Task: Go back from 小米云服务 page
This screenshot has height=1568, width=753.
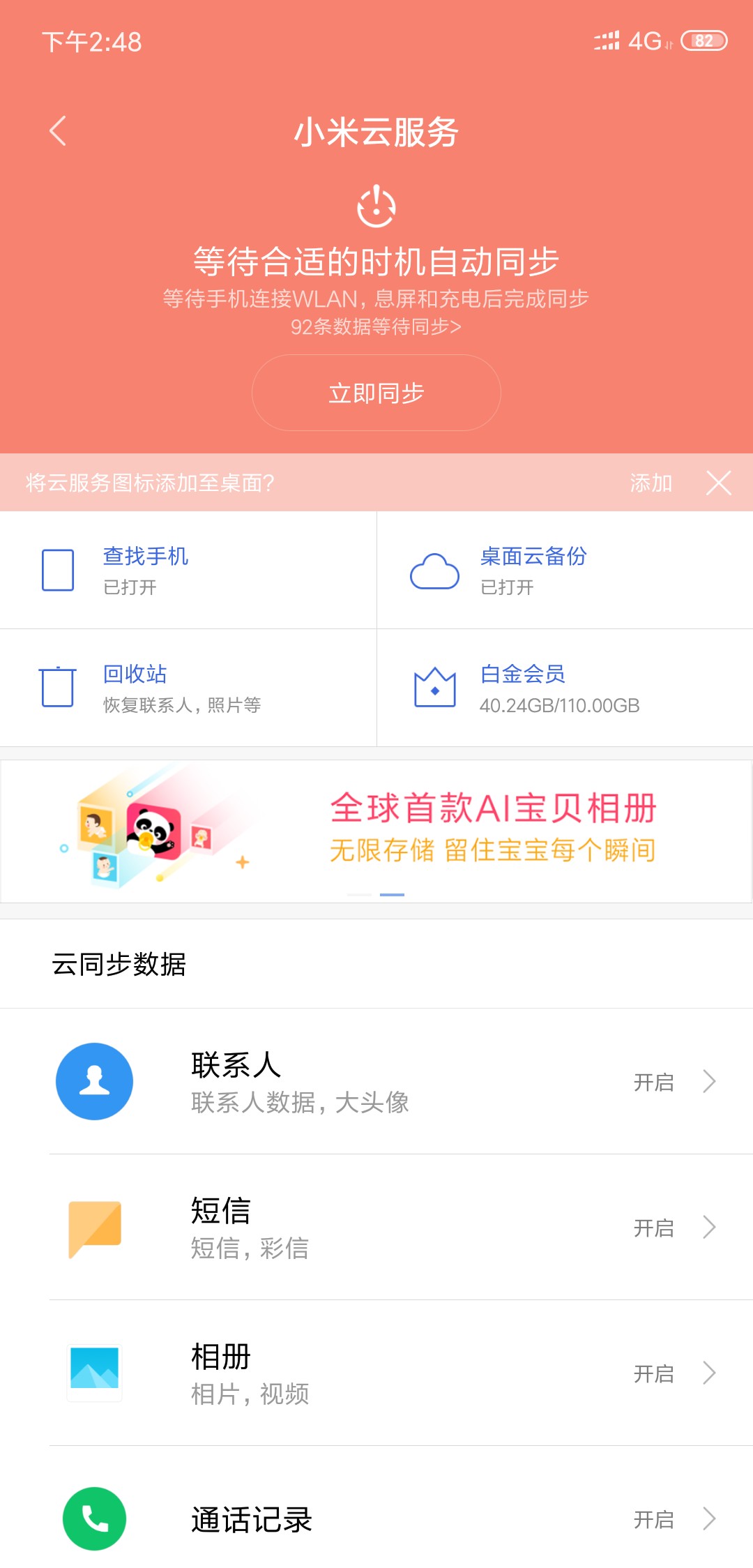Action: 58,131
